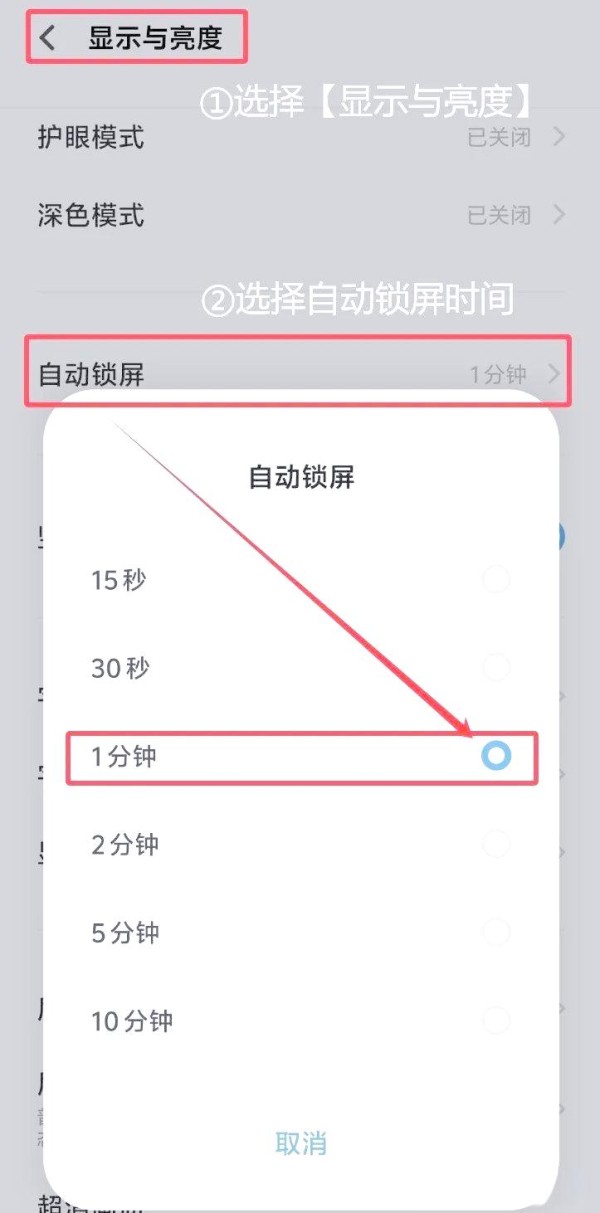Screen dimensions: 600x1213
Task: Choose 30秒 as auto-lock time
Action: click(300, 668)
